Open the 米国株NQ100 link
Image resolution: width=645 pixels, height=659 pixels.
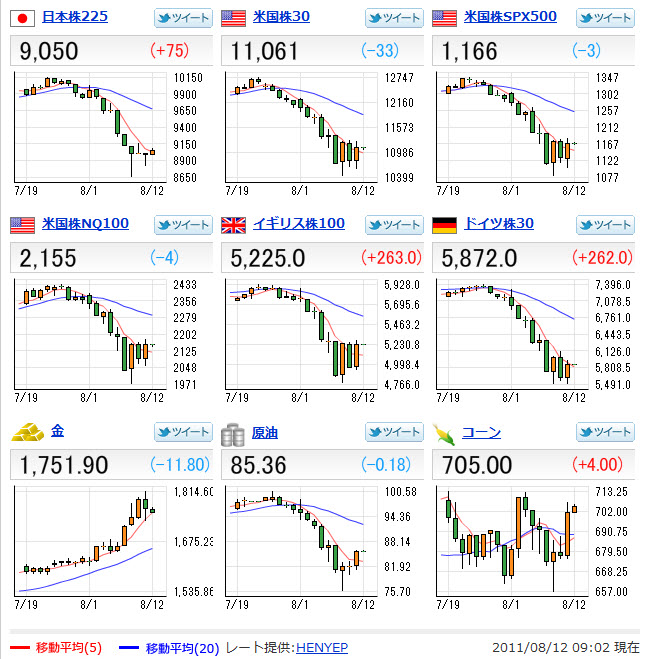coord(86,223)
